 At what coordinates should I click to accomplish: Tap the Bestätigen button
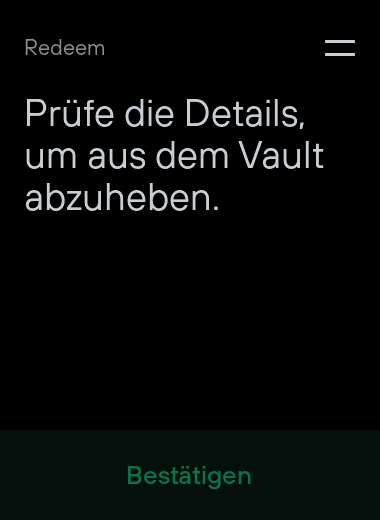point(189,475)
